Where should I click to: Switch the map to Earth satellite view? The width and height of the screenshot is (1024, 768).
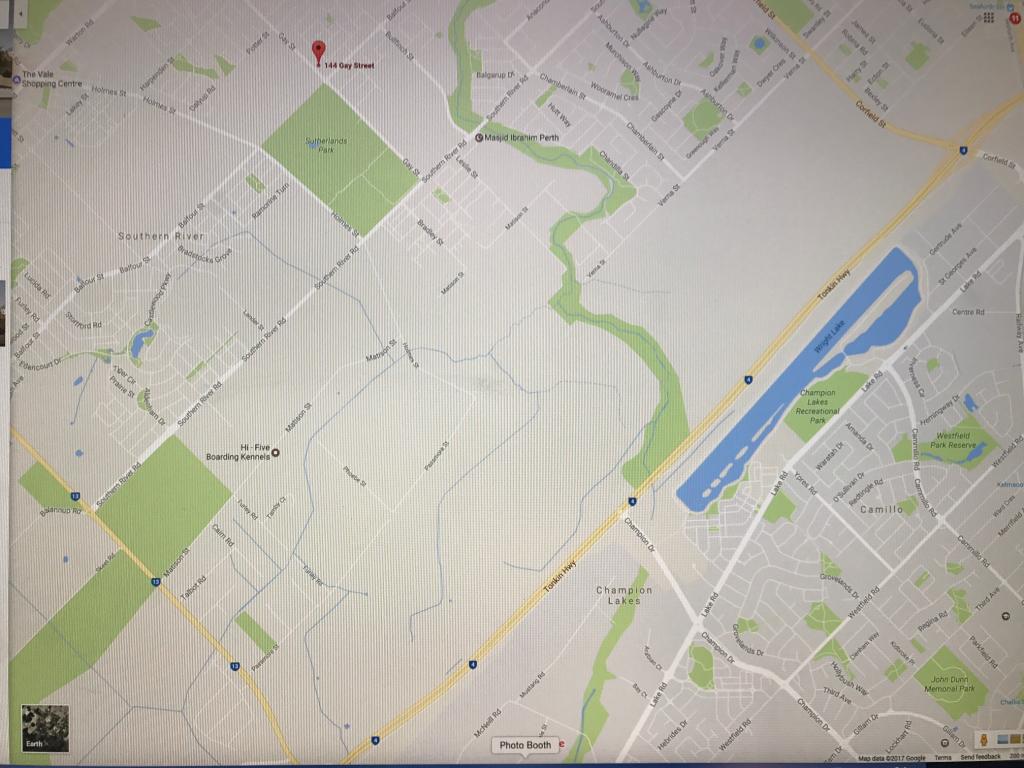[x=45, y=728]
